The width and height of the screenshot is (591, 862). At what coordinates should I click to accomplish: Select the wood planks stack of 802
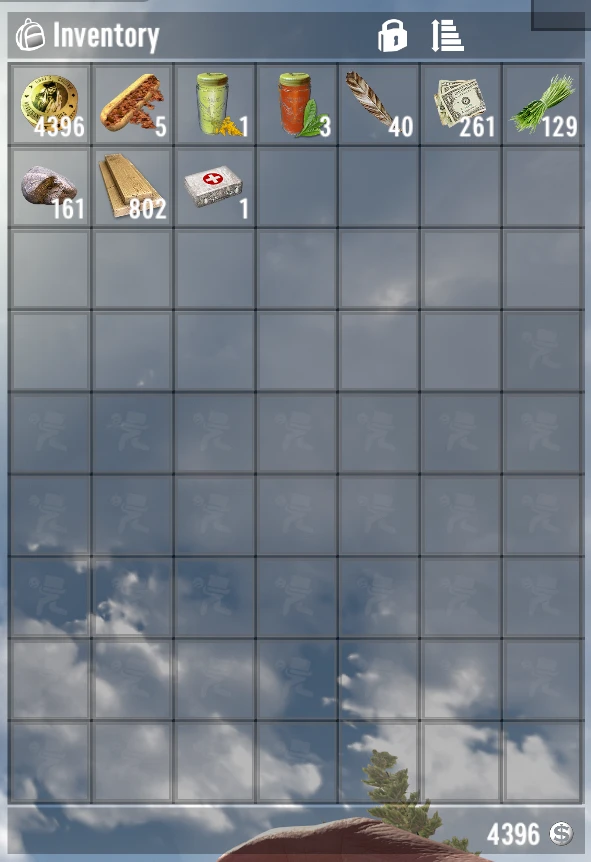click(132, 187)
